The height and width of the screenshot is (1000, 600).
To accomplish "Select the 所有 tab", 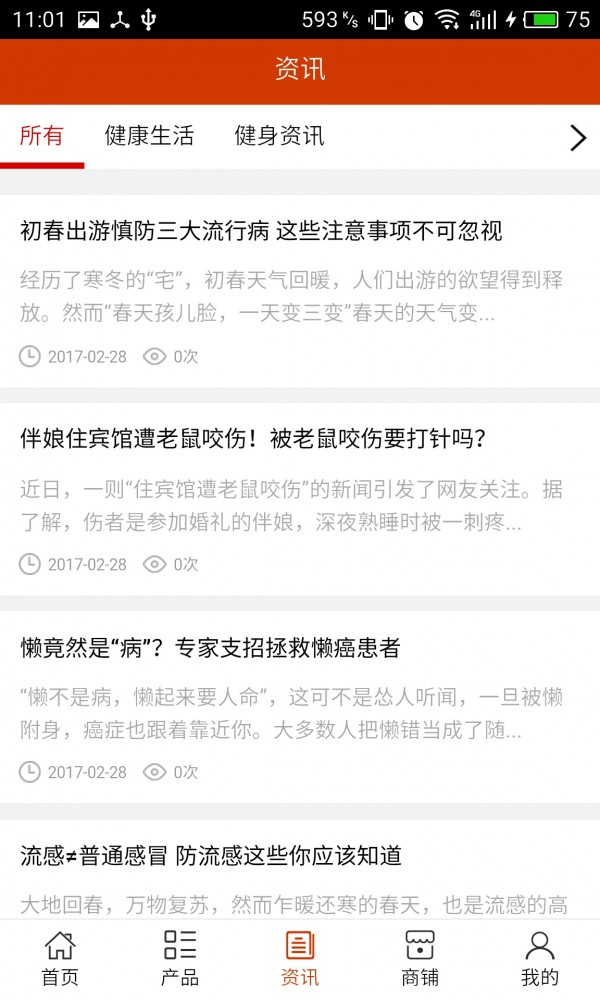I will pyautogui.click(x=42, y=136).
